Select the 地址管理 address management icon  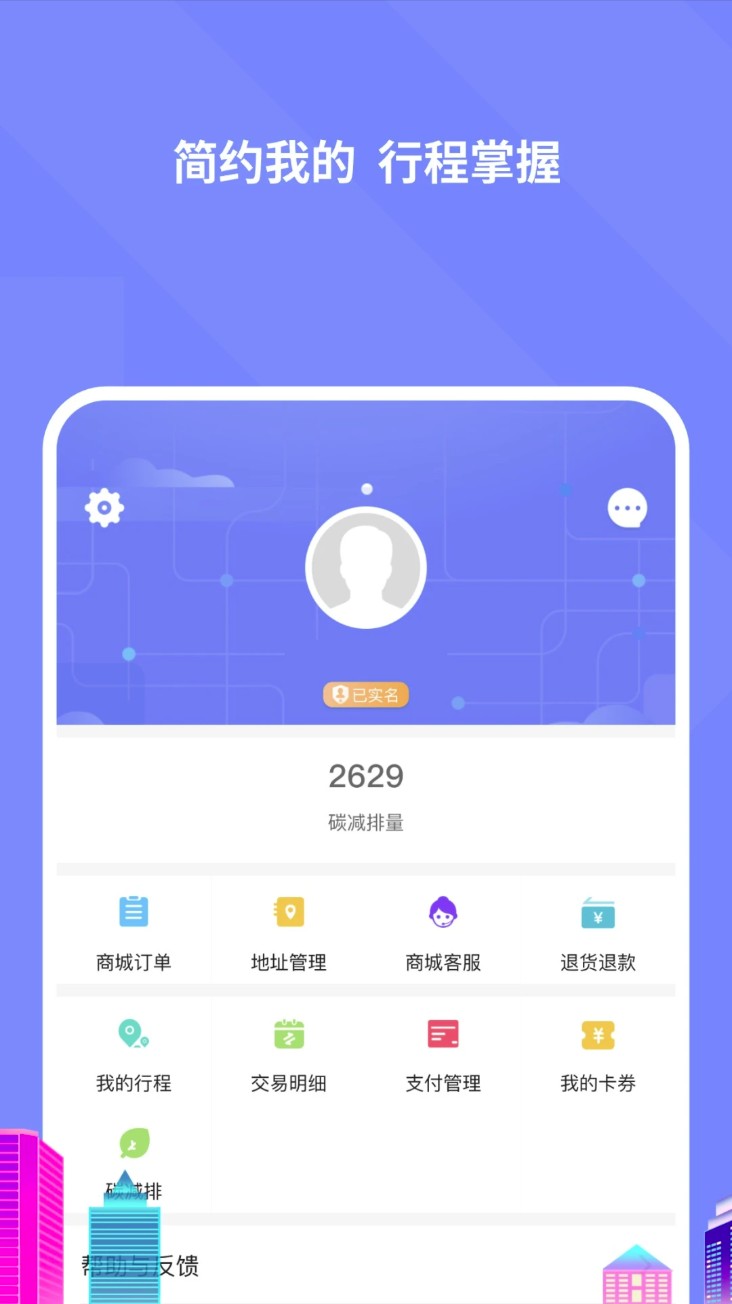(x=288, y=911)
